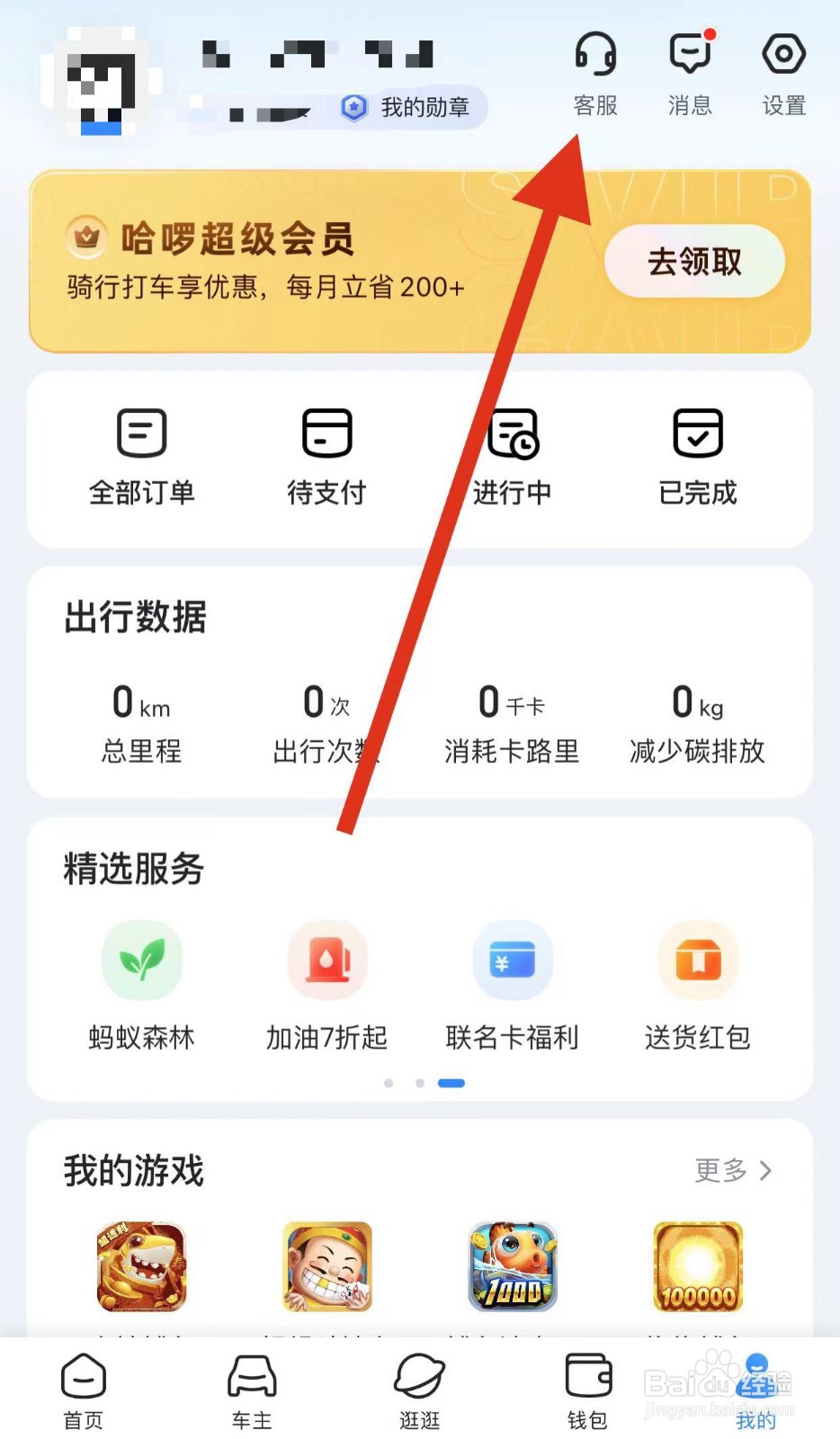This screenshot has height=1439, width=840.
Task: Select the first carousel page dot
Action: (389, 1083)
